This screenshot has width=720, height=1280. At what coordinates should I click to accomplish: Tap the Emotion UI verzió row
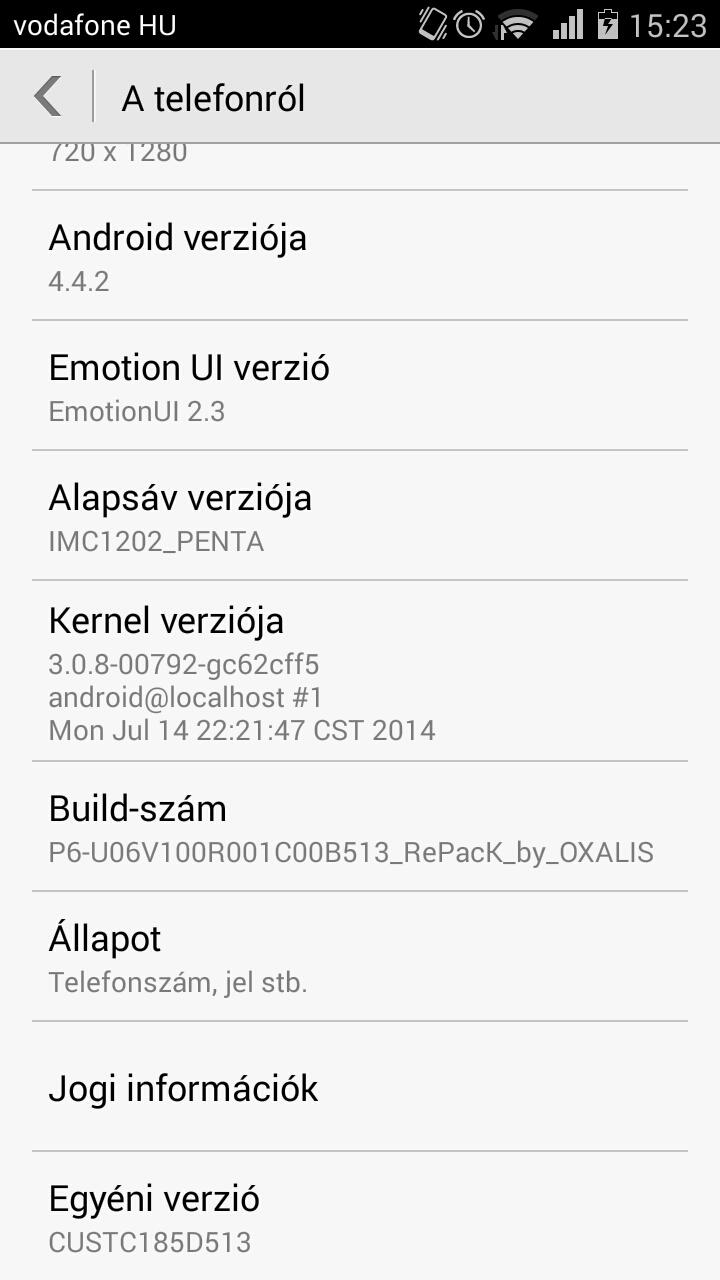[360, 387]
